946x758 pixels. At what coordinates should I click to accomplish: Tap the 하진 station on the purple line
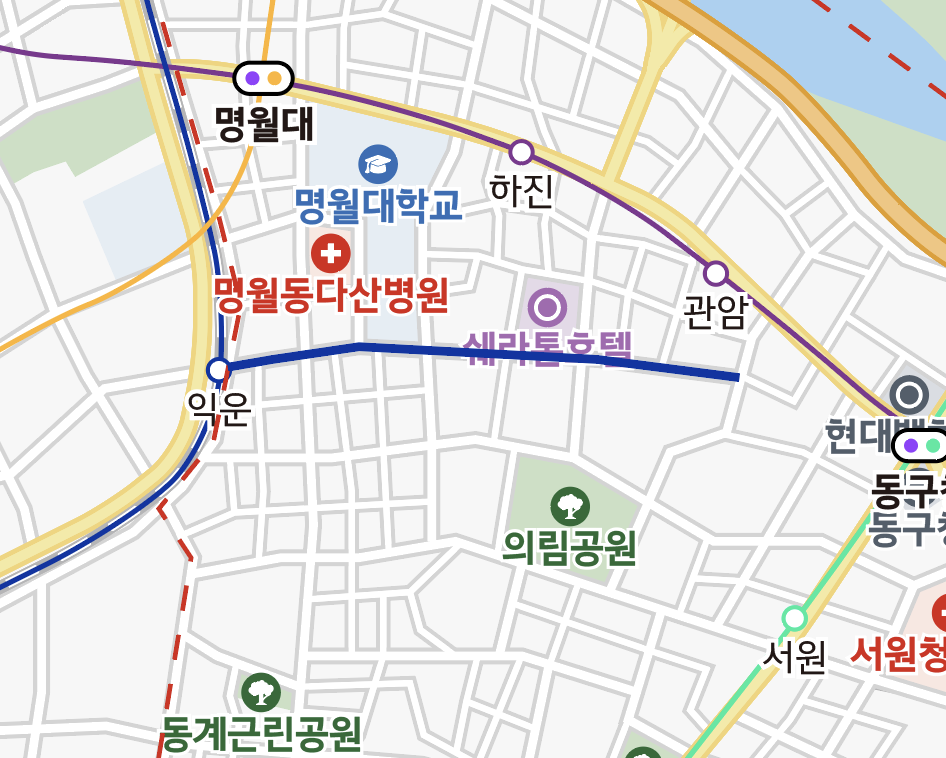pos(521,152)
